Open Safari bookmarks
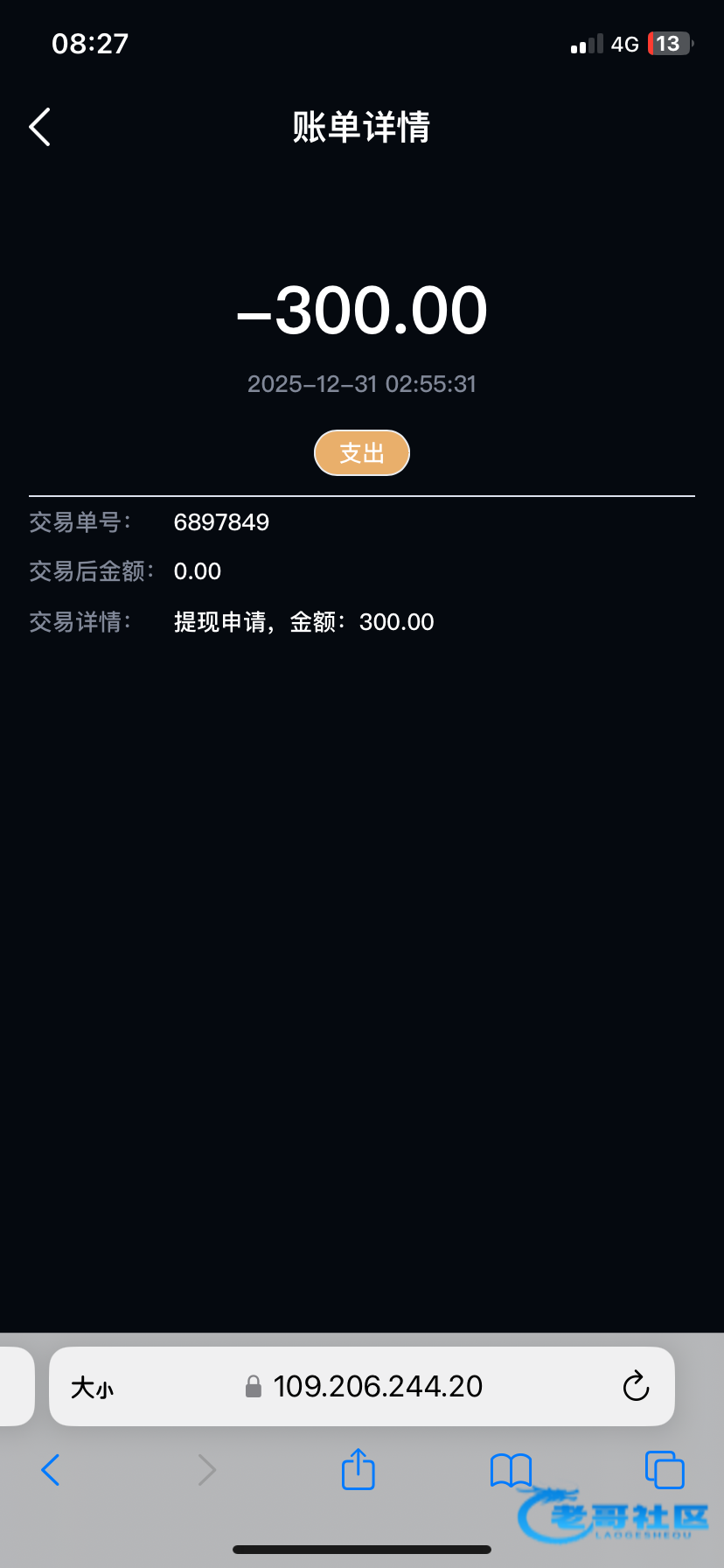 tap(511, 1470)
